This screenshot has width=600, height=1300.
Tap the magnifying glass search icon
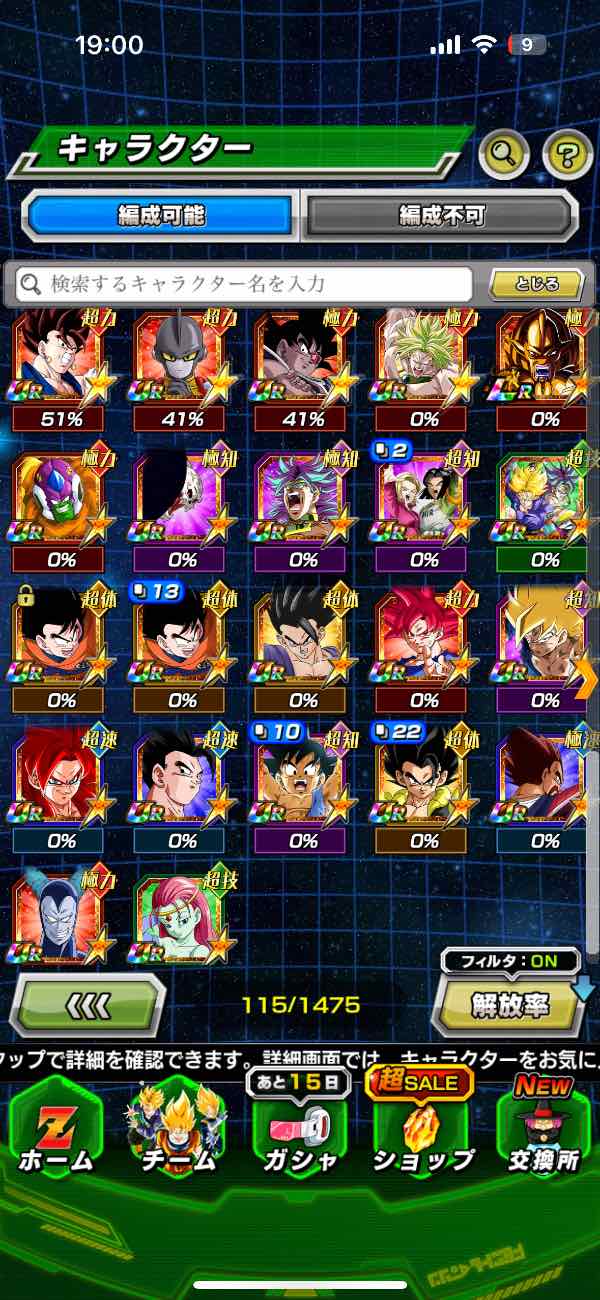tap(504, 154)
